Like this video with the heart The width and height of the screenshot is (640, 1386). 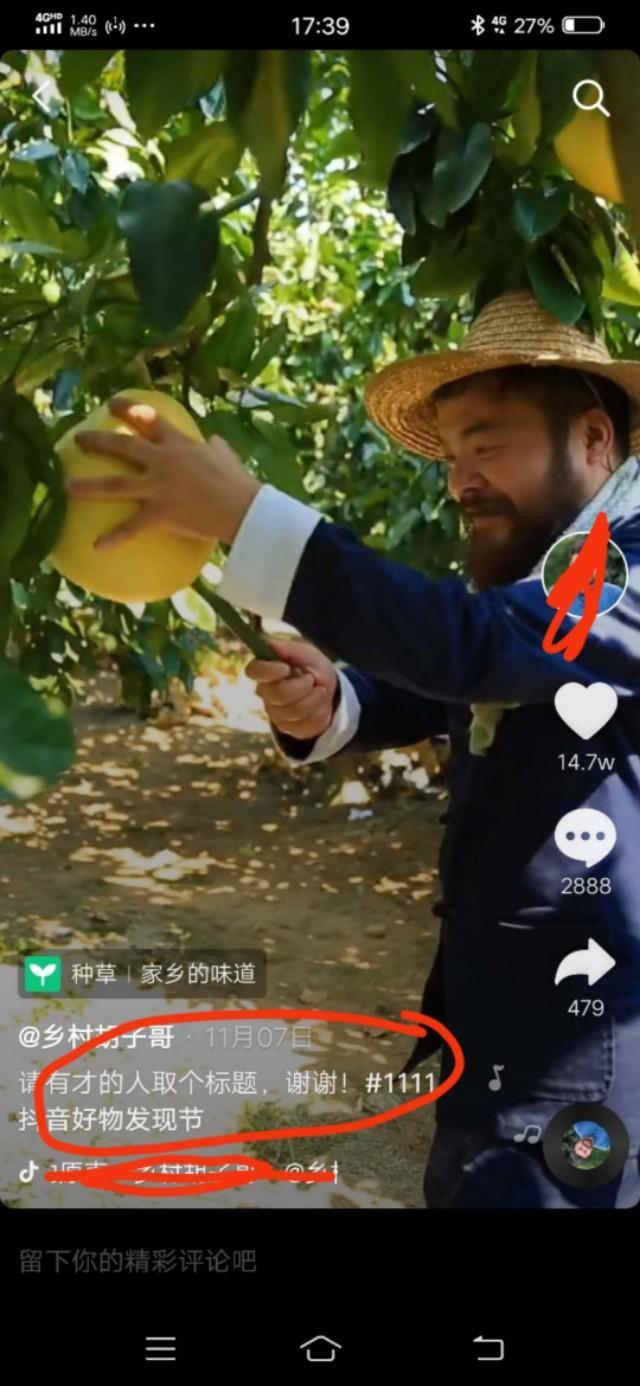coord(585,712)
